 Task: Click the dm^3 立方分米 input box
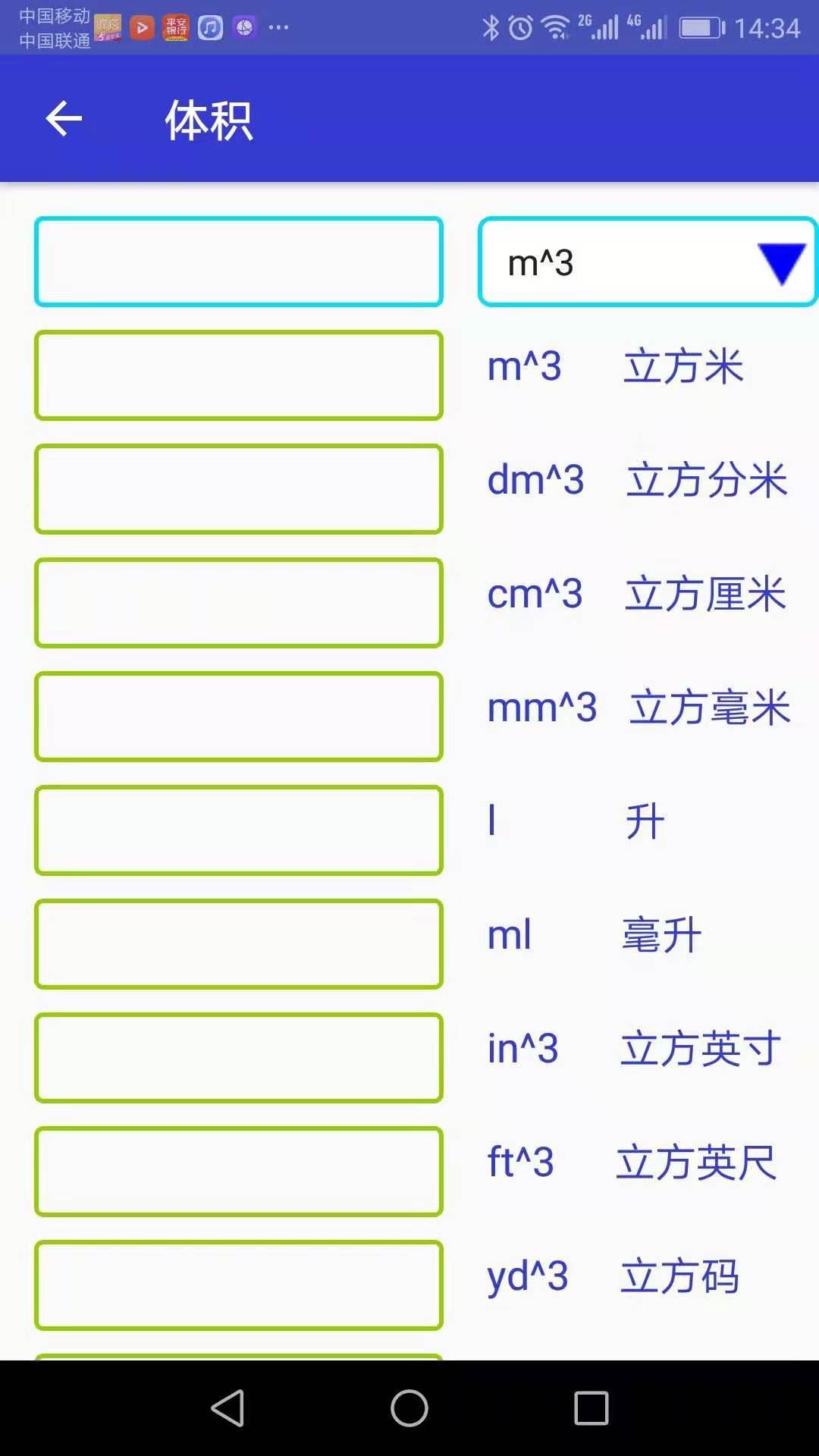(x=239, y=489)
